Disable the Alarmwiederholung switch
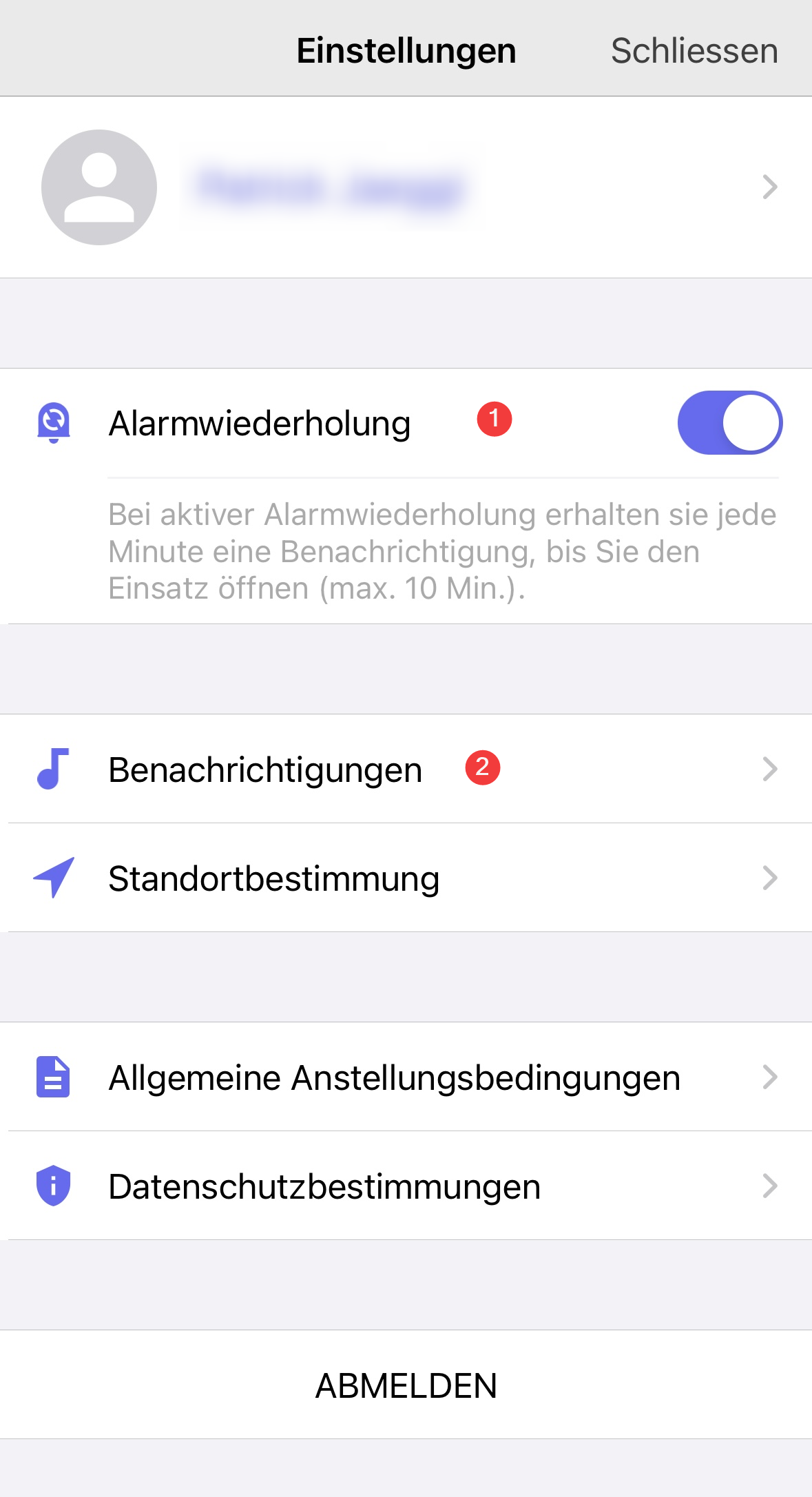 [729, 423]
